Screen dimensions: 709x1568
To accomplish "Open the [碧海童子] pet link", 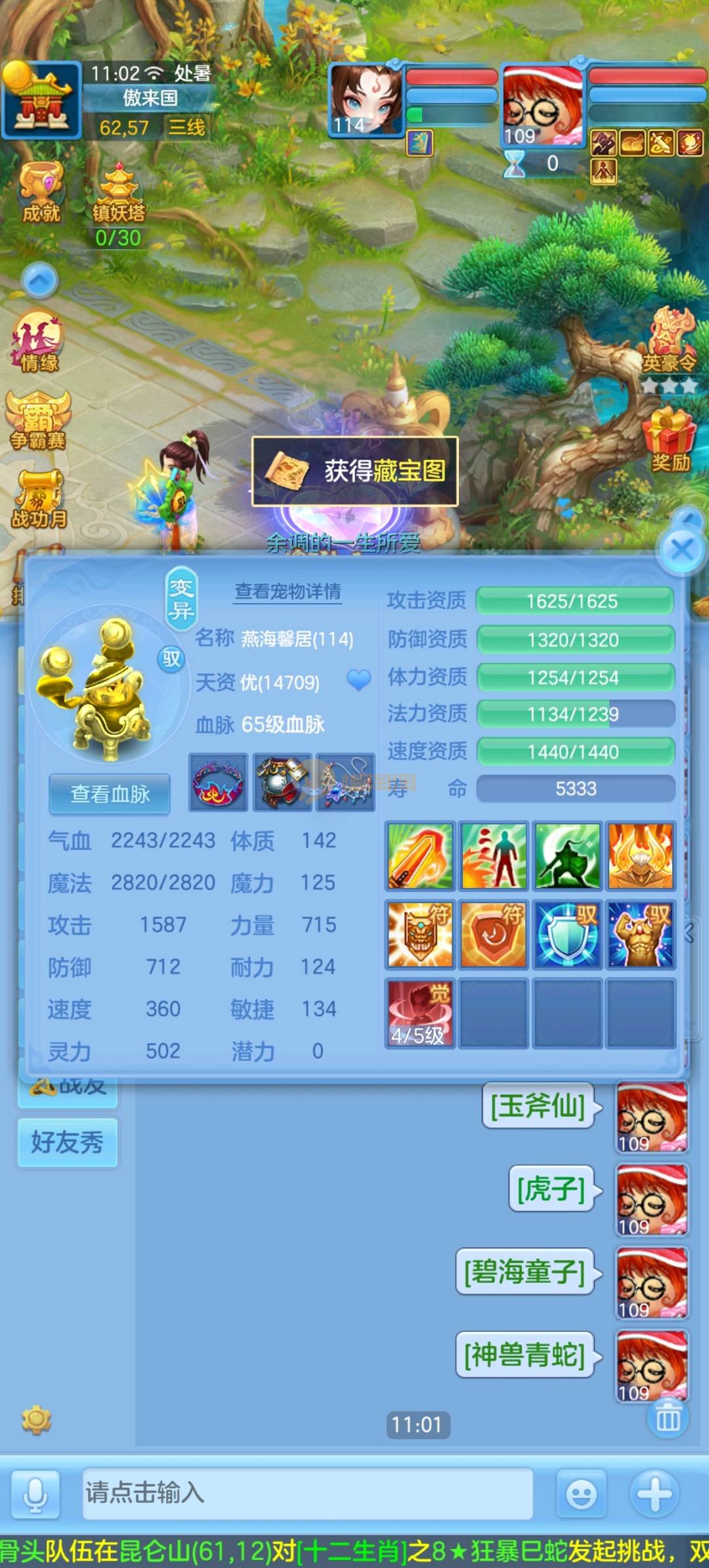I will 525,1272.
